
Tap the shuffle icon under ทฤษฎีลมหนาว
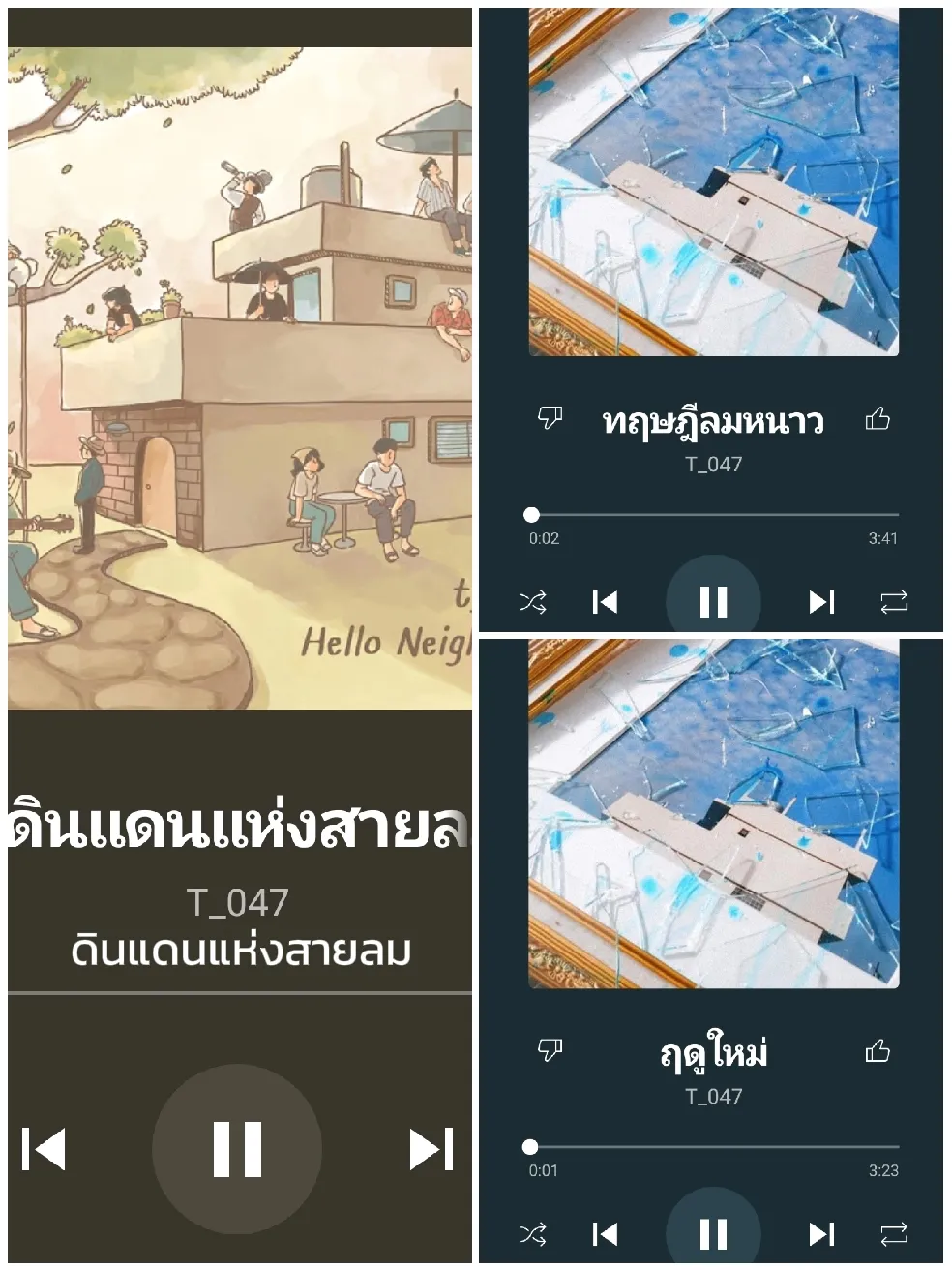533,602
